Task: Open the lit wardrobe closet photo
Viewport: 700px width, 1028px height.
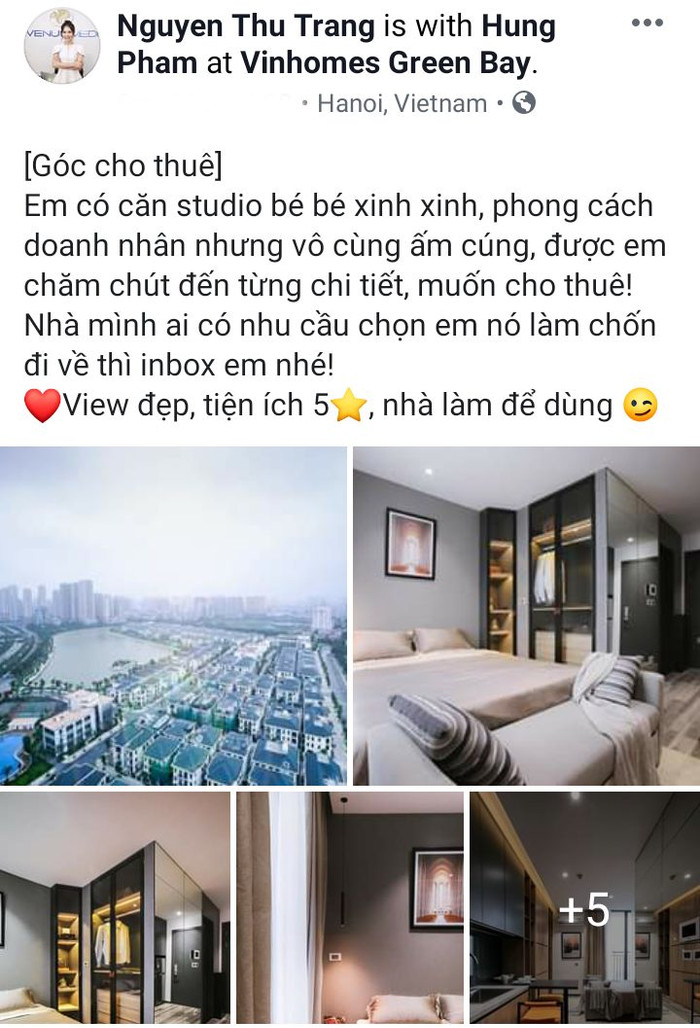Action: 115,907
